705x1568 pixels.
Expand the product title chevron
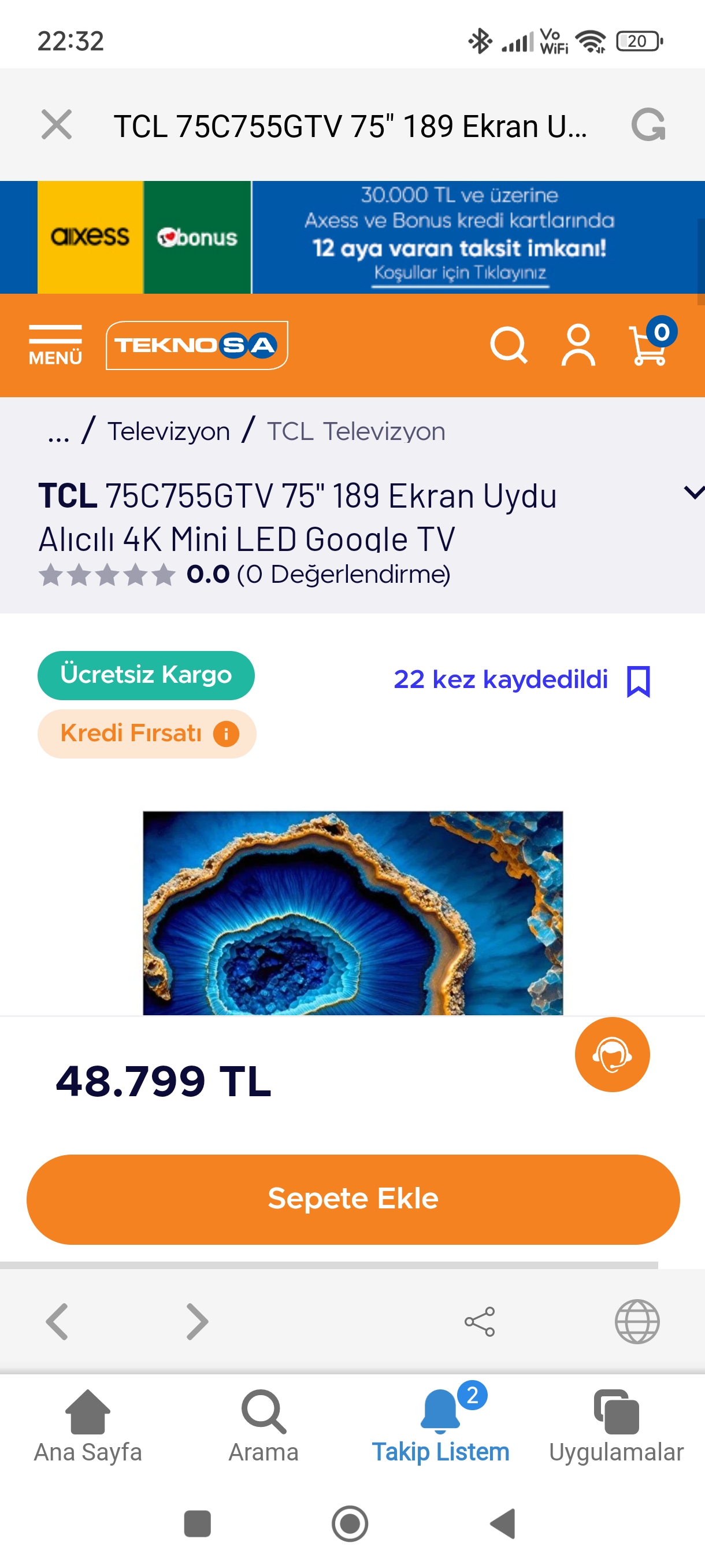click(693, 492)
